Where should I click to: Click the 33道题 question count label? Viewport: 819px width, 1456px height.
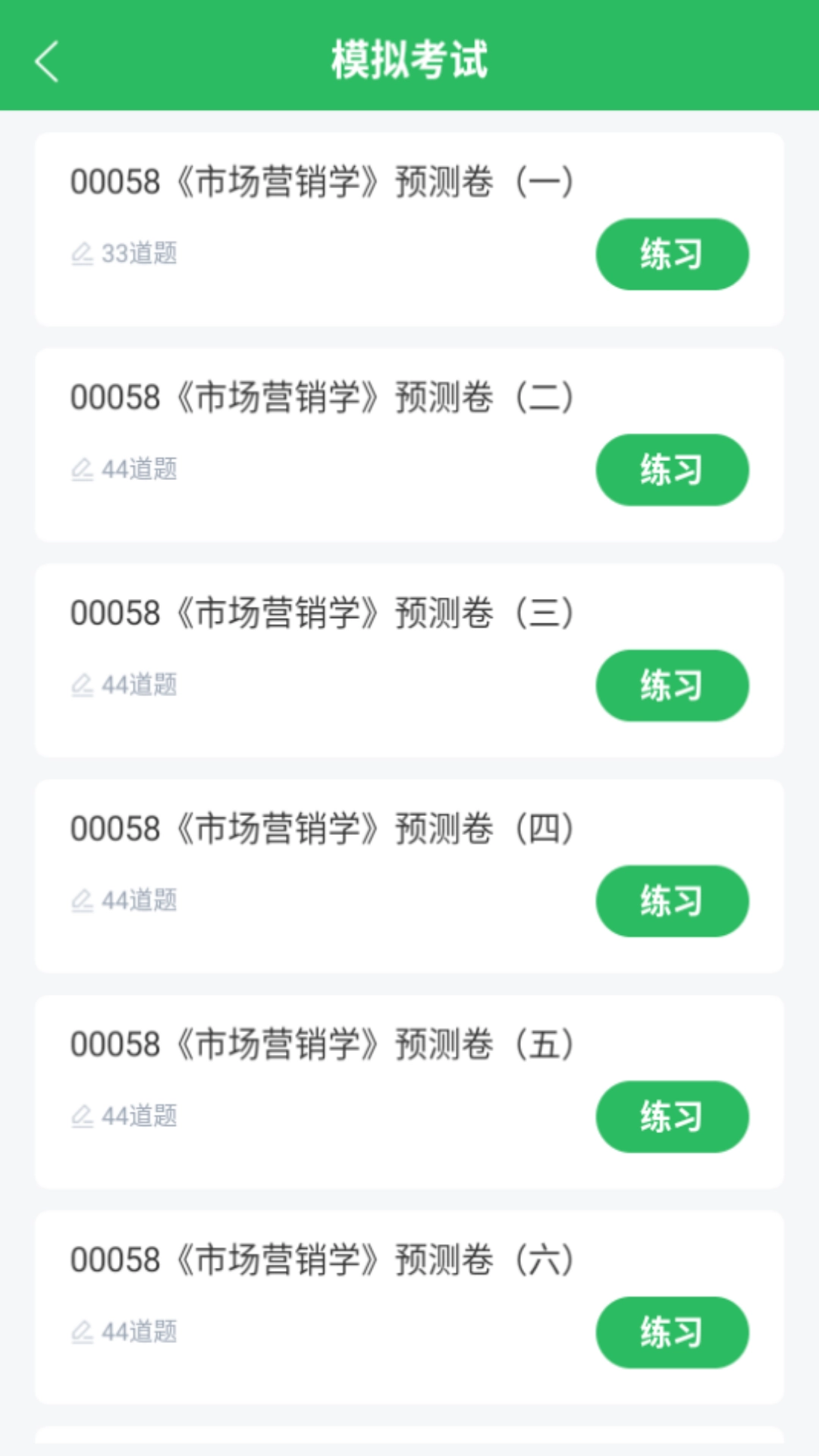[x=141, y=253]
